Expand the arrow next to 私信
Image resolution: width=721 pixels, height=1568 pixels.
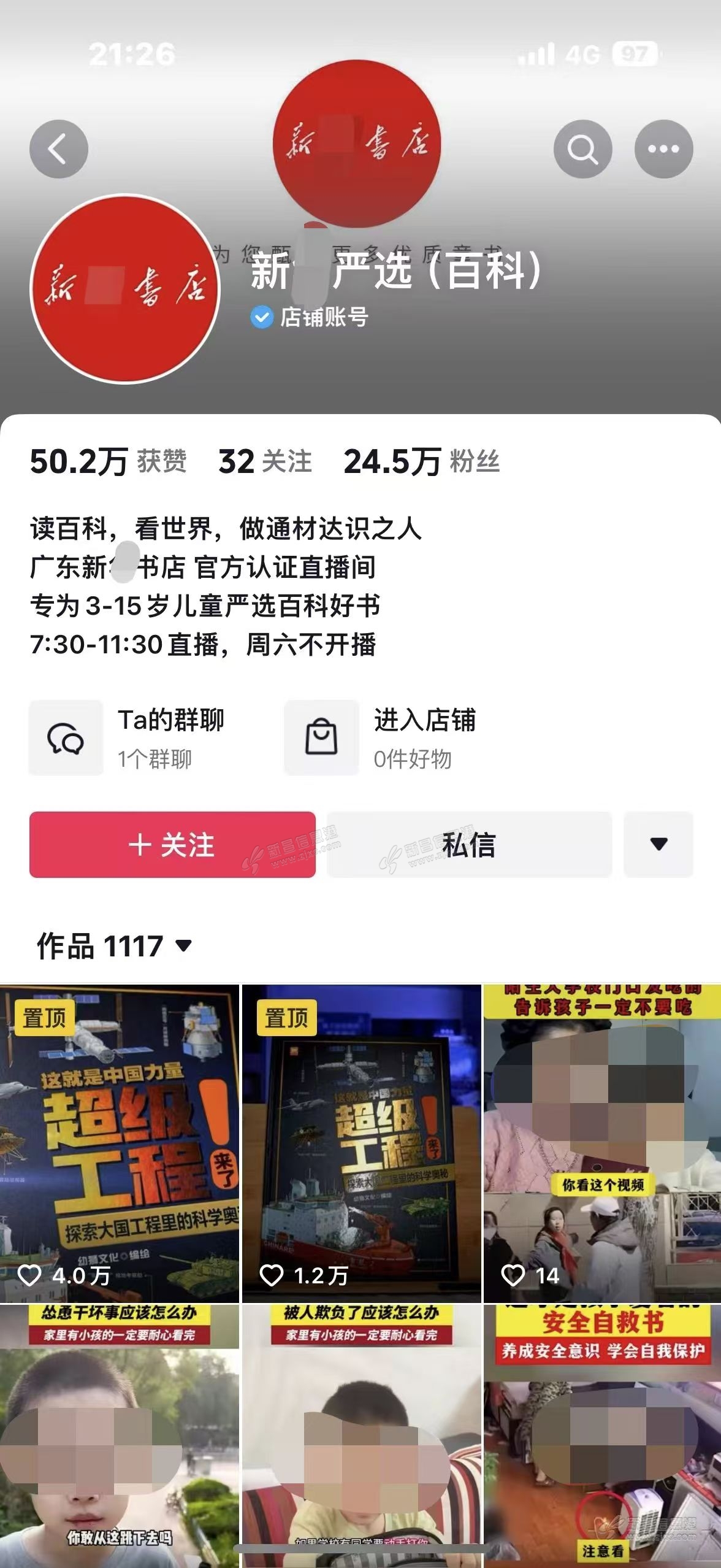[x=658, y=845]
